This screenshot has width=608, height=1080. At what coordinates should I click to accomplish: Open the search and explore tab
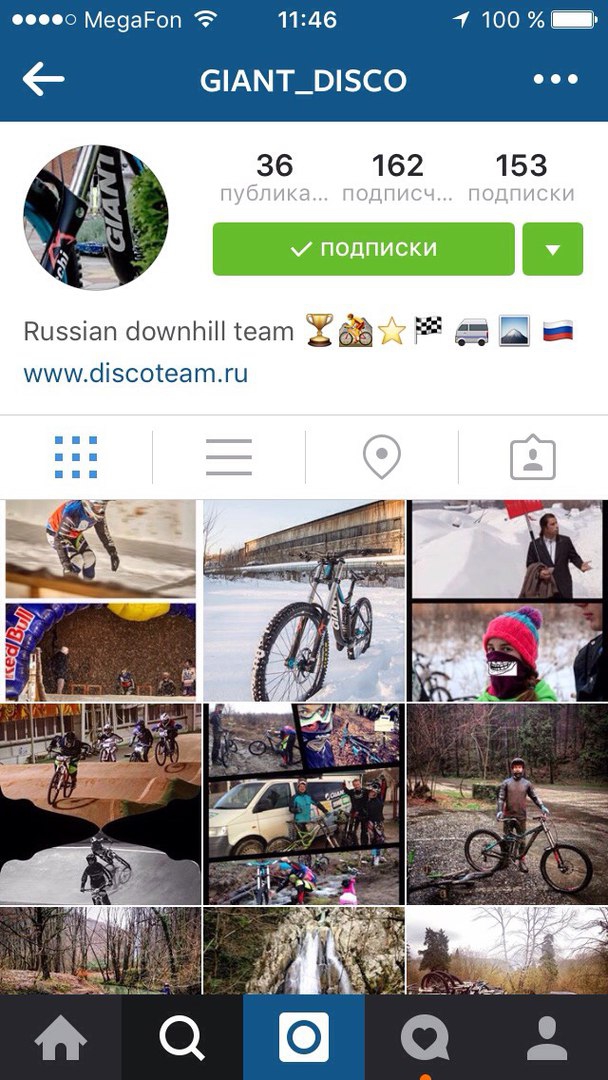click(x=182, y=1040)
